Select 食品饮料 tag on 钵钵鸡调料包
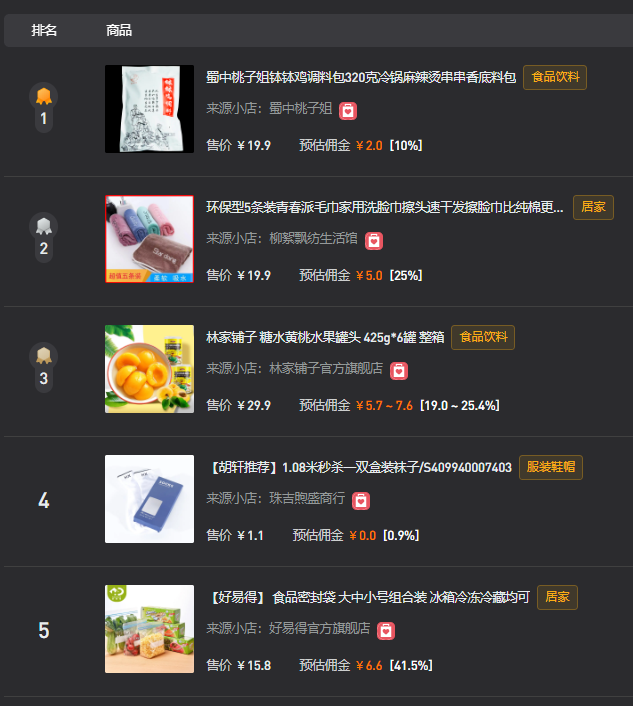Image resolution: width=633 pixels, height=706 pixels. tap(554, 77)
